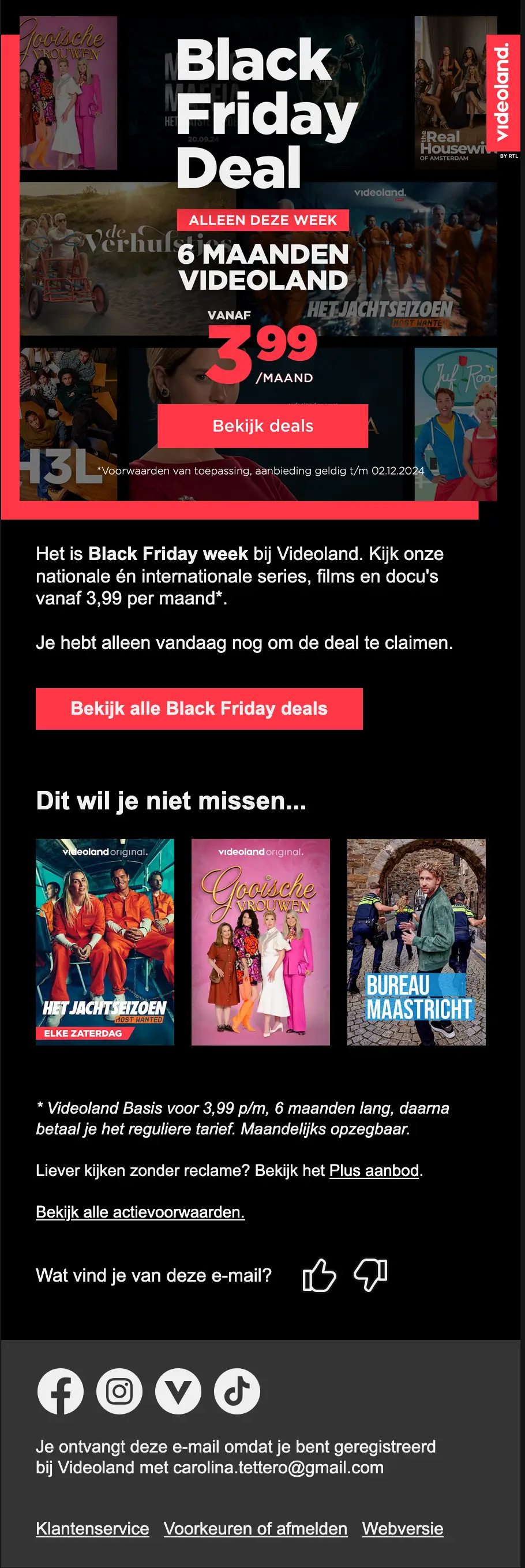Rate this e-mail with thumbs up

pos(319,1275)
